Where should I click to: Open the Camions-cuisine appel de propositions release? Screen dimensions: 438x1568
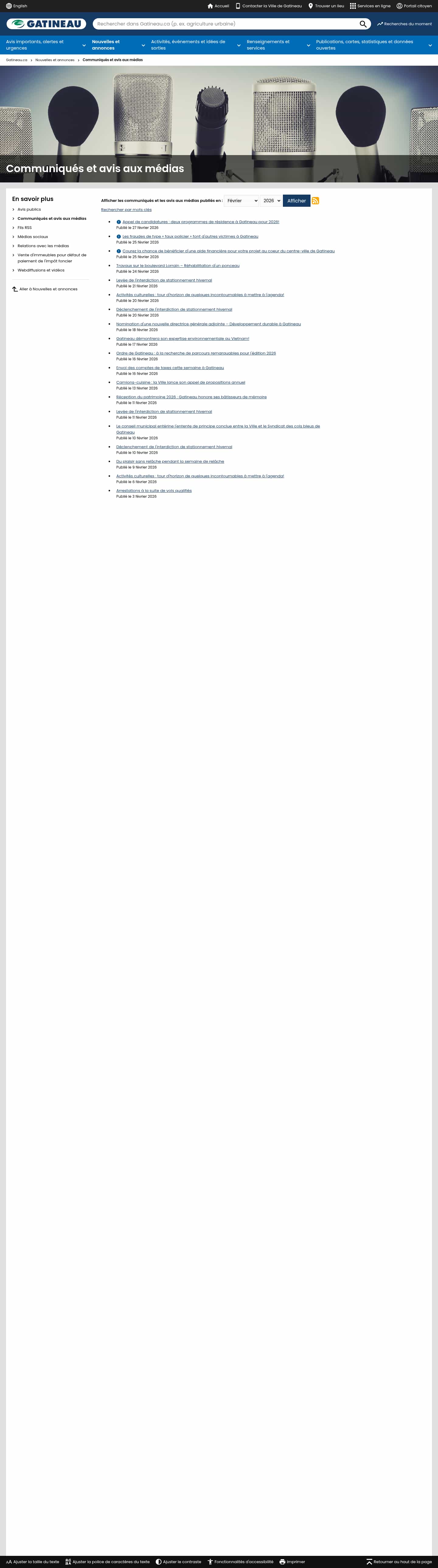pyautogui.click(x=180, y=383)
